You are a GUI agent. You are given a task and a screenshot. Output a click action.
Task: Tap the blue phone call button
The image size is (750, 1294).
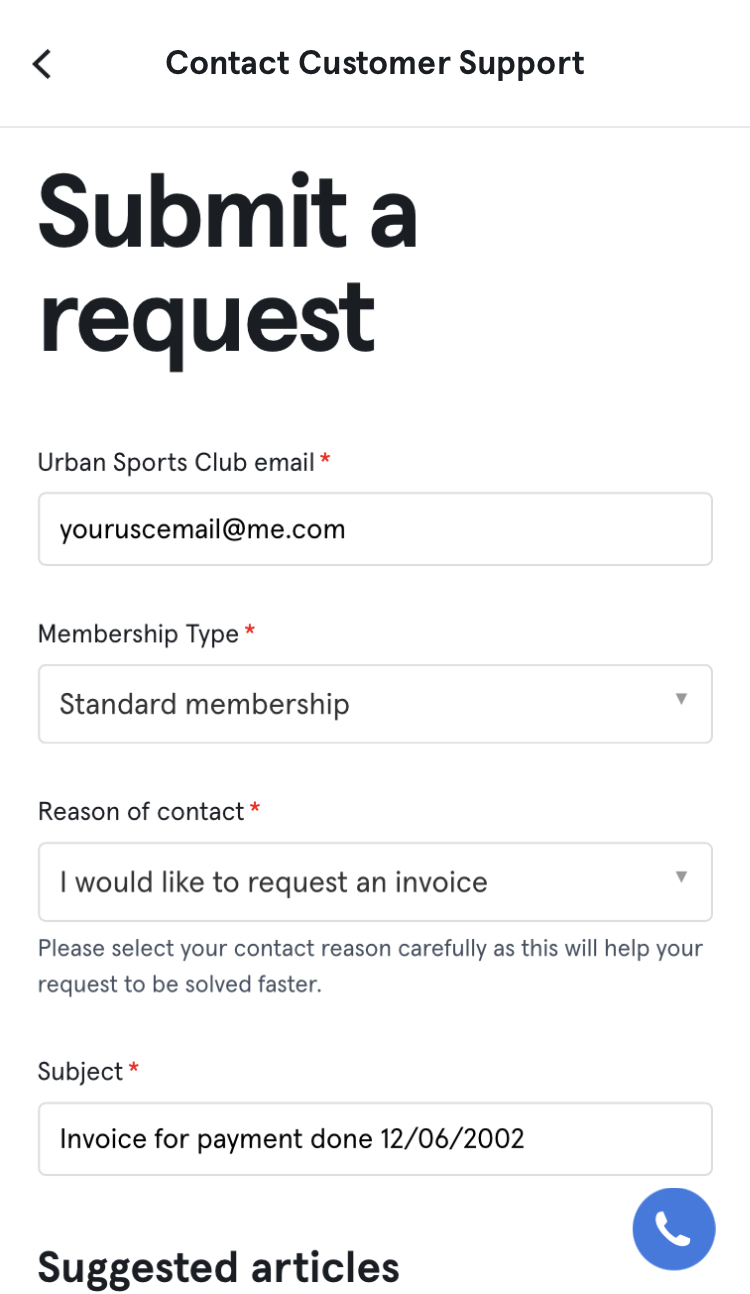[x=674, y=1229]
